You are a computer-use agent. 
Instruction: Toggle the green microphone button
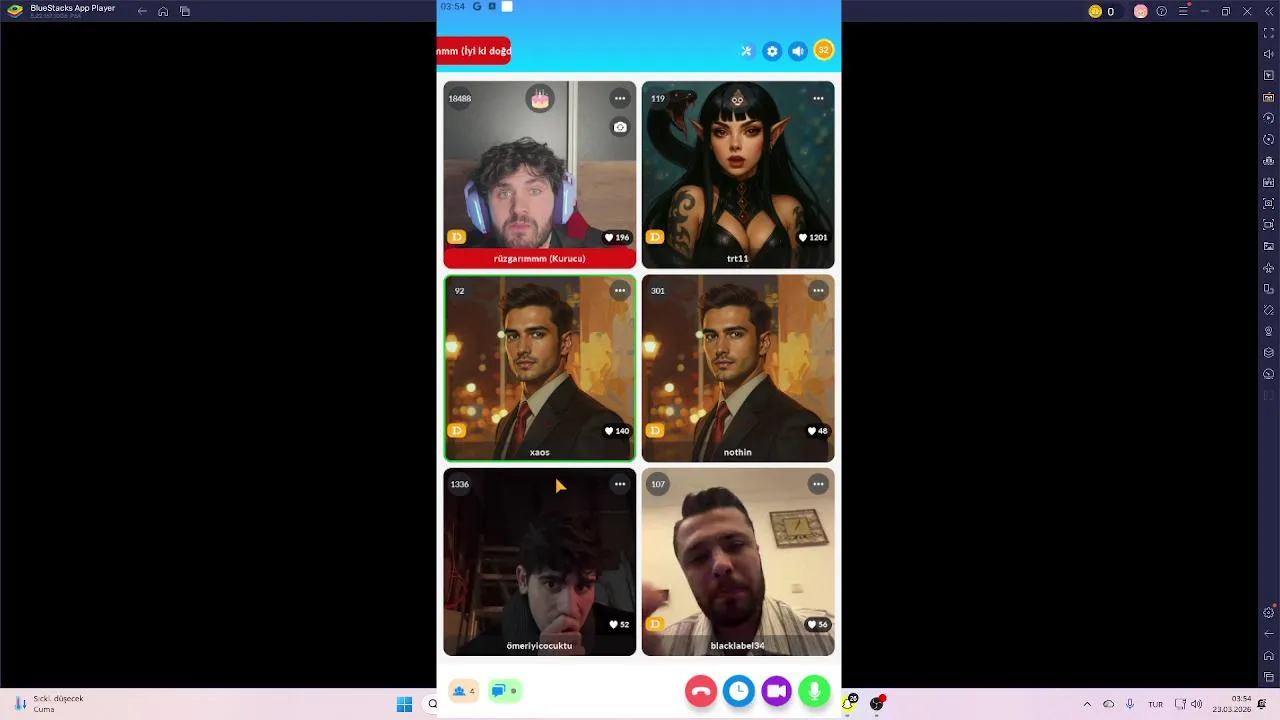click(815, 691)
